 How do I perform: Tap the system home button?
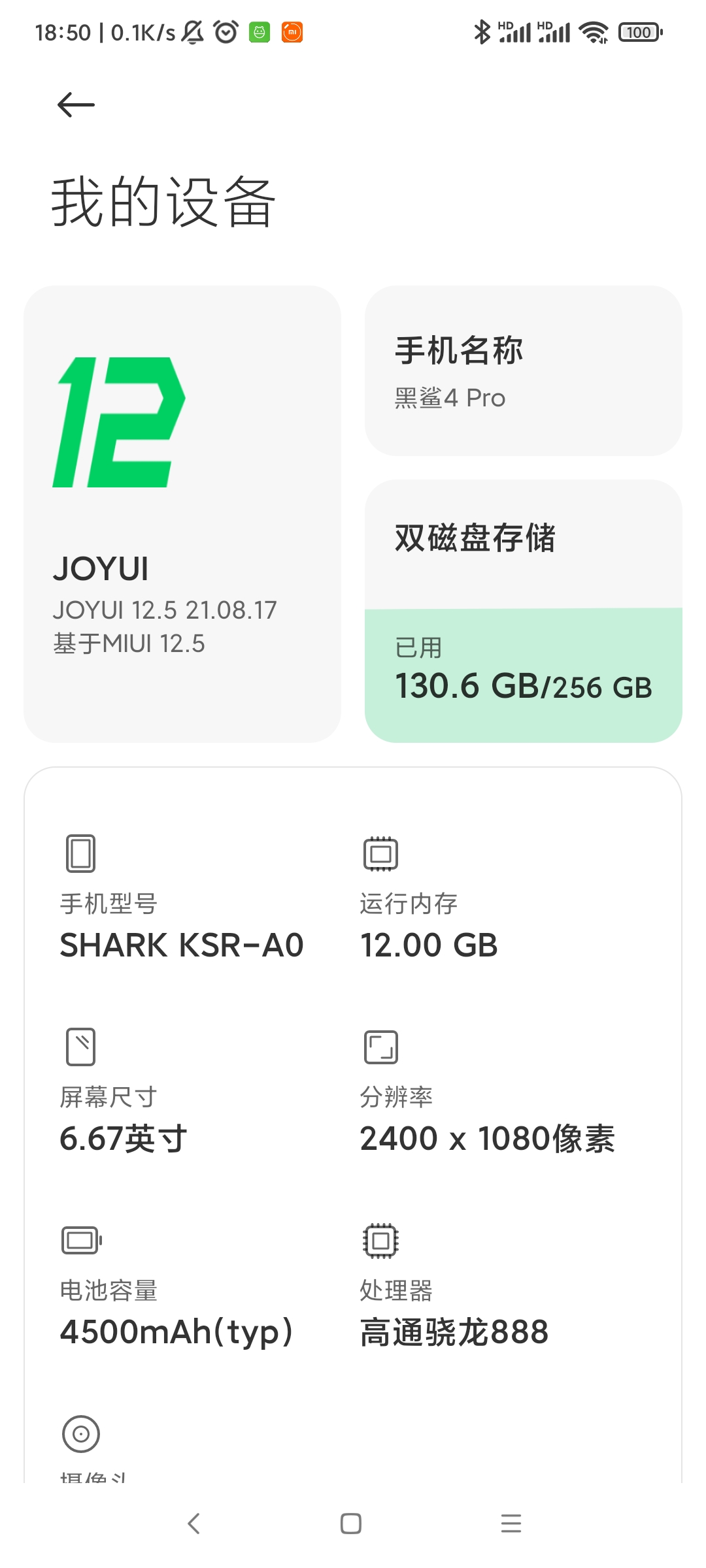tap(351, 1524)
